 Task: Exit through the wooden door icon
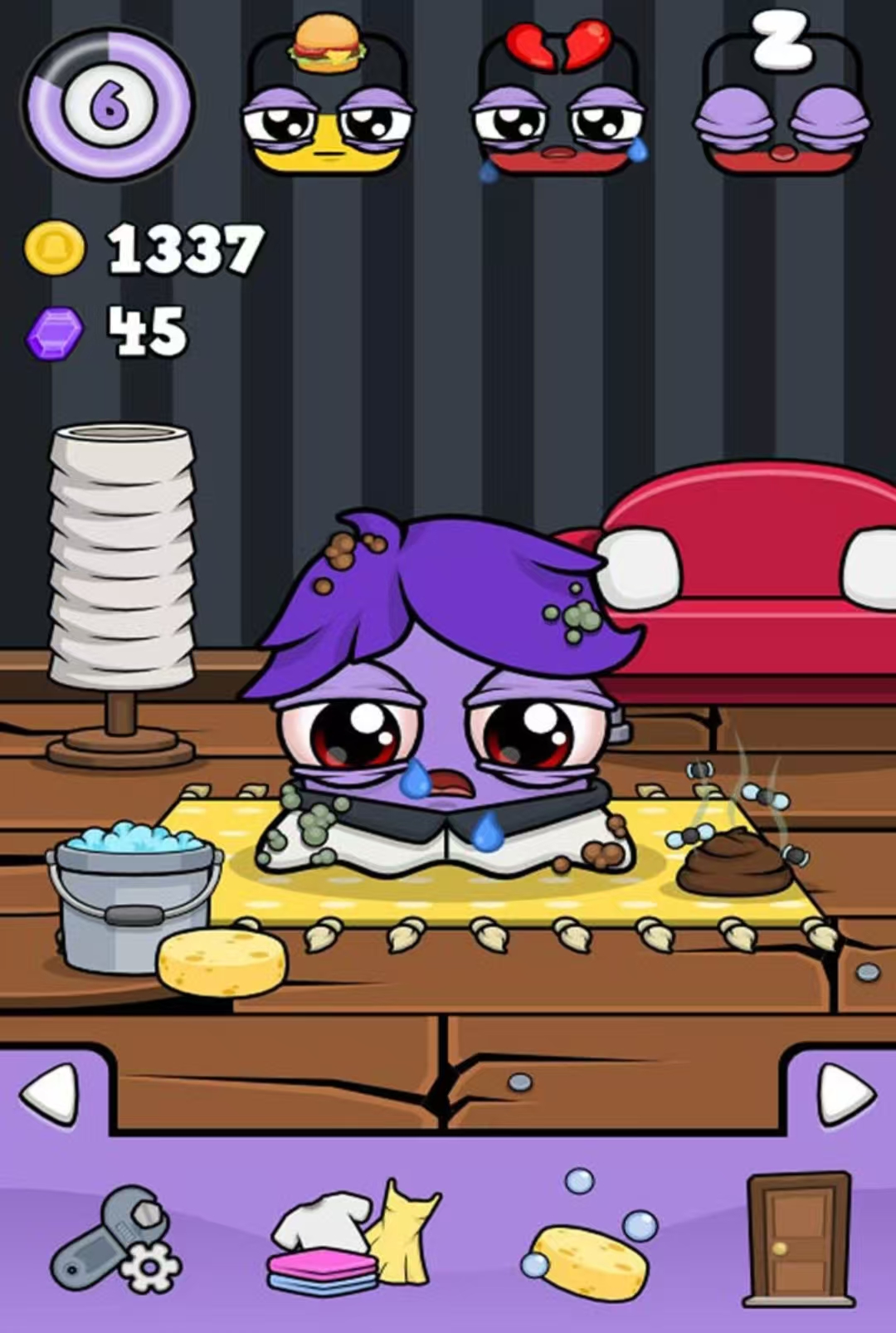(799, 1238)
